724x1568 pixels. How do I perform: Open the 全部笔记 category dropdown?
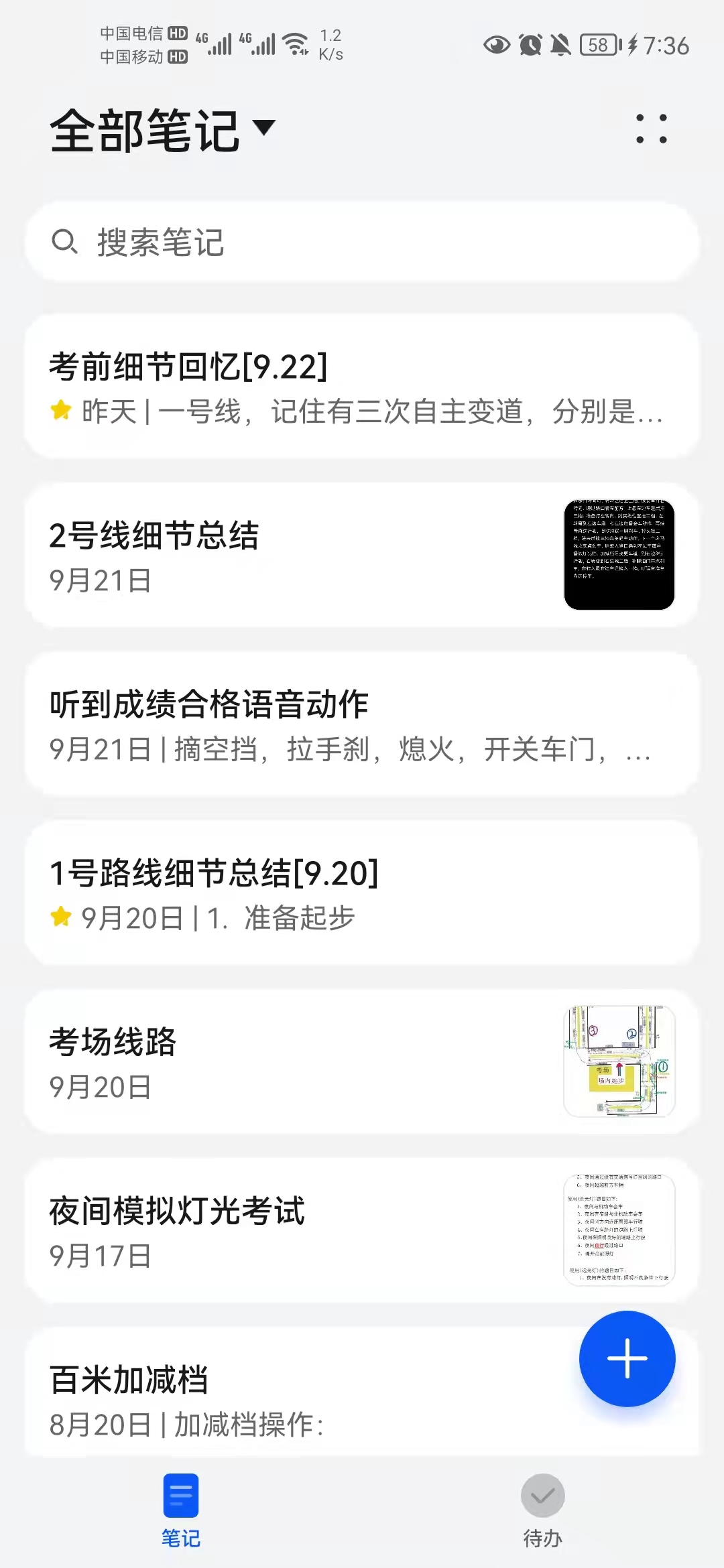tap(163, 130)
